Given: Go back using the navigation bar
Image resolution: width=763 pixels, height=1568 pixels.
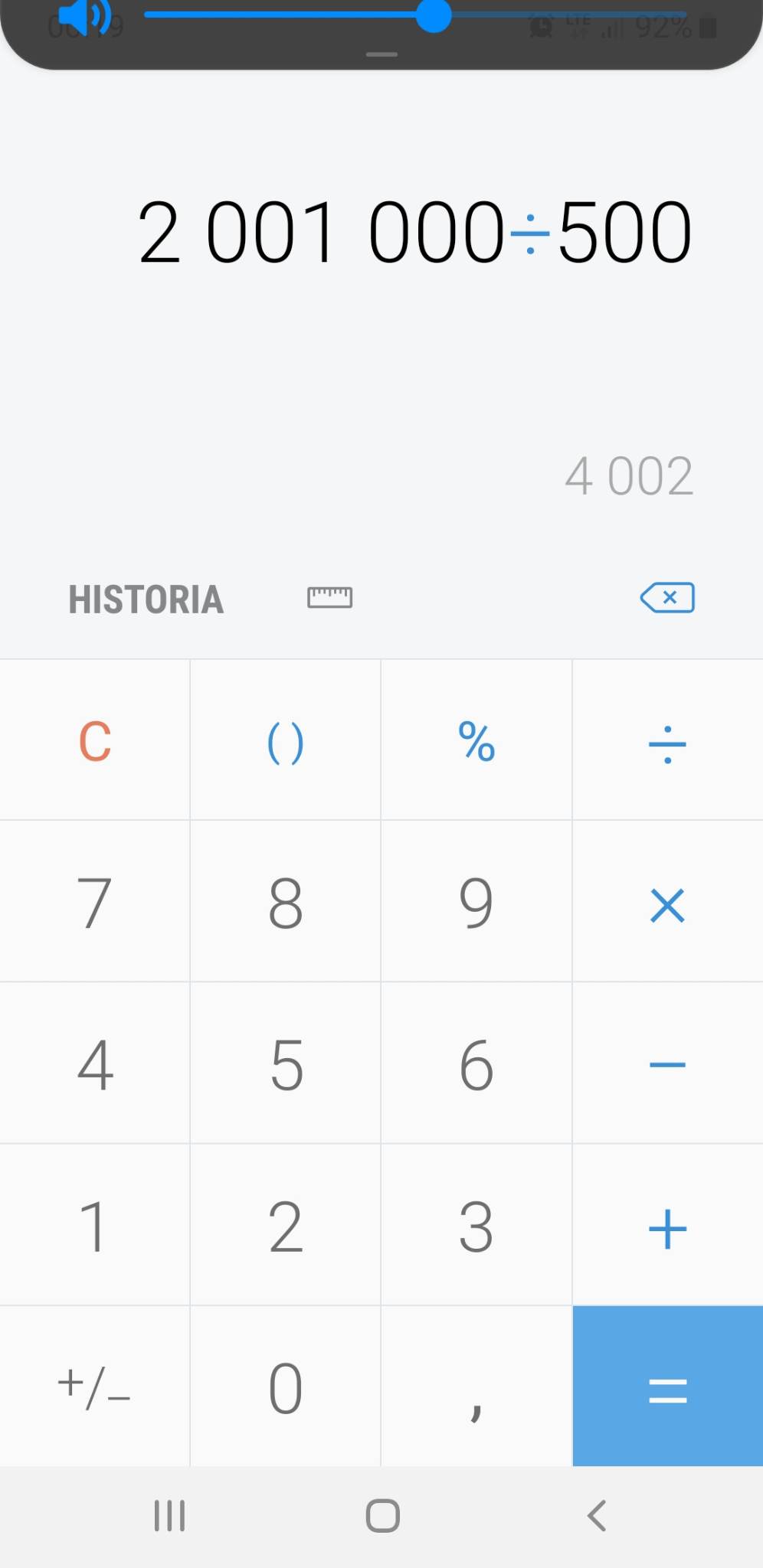Looking at the screenshot, I should [x=596, y=1515].
